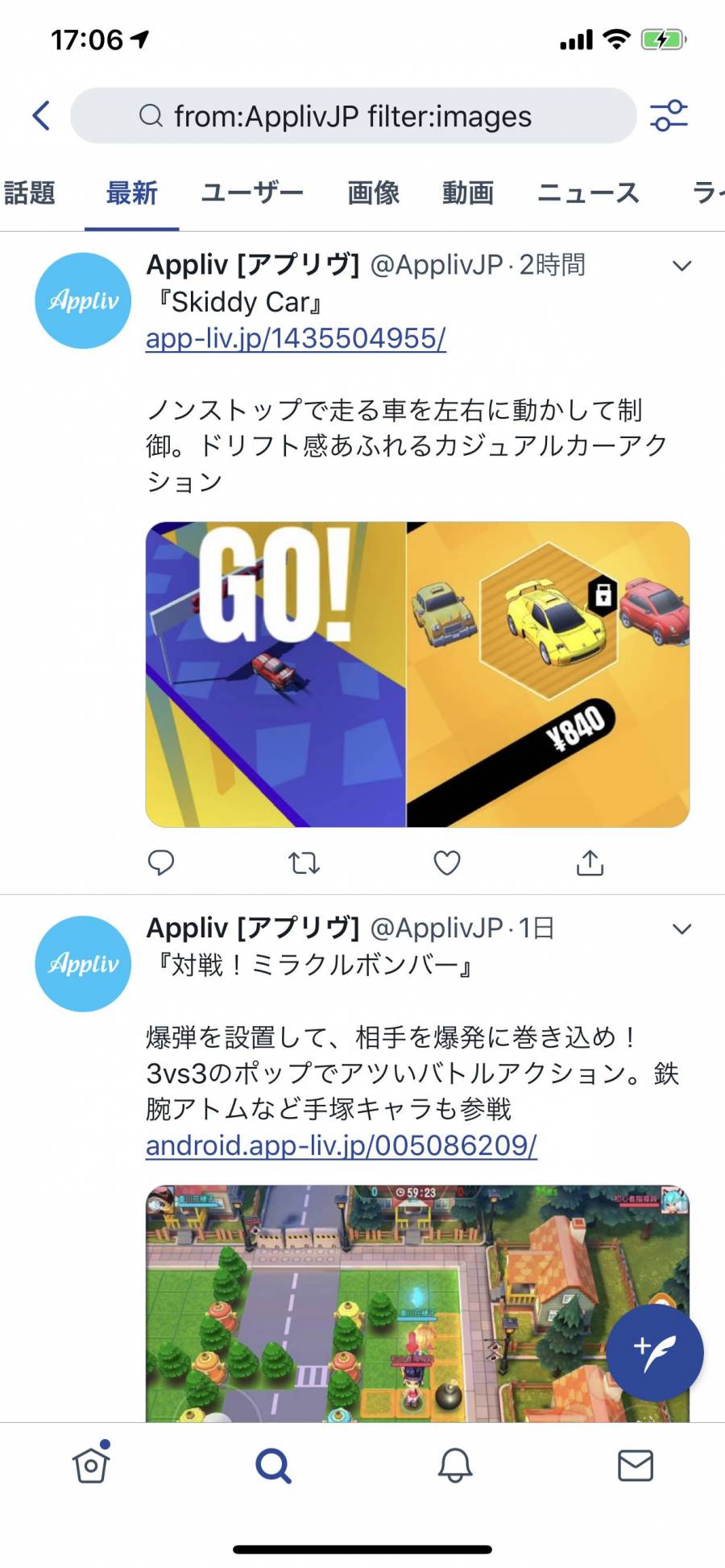725x1568 pixels.
Task: Tap the search field with from:ApplivJP query
Action: click(353, 116)
